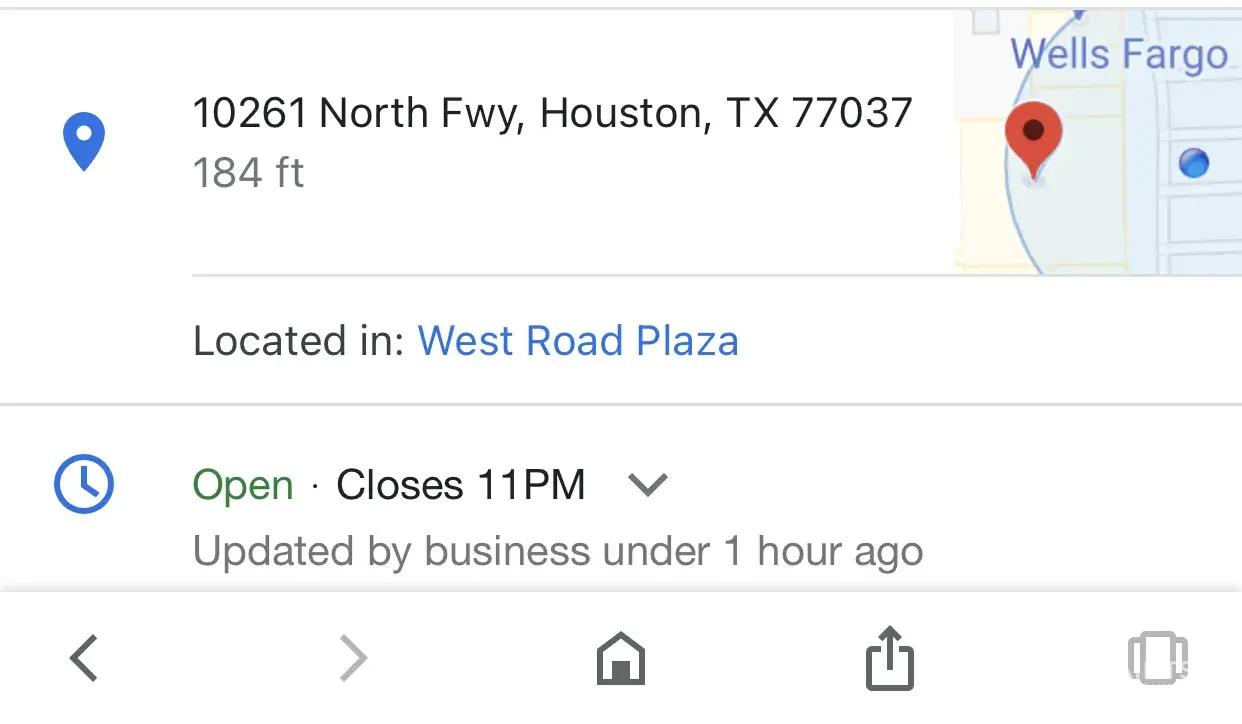Open the browser tabs view
The width and height of the screenshot is (1242, 724).
point(1157,658)
